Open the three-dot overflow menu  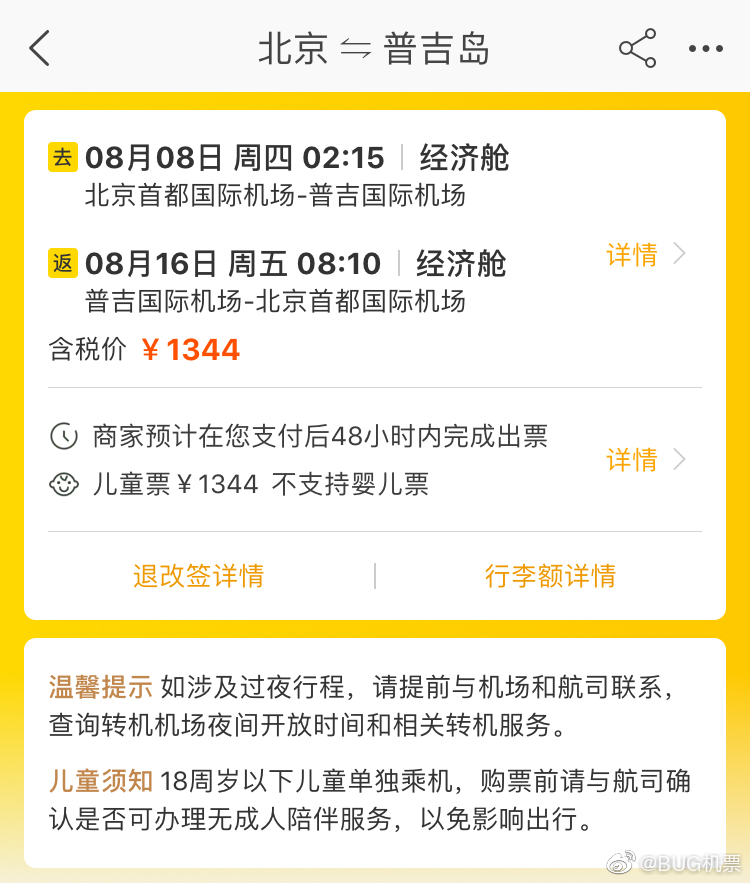[x=705, y=48]
